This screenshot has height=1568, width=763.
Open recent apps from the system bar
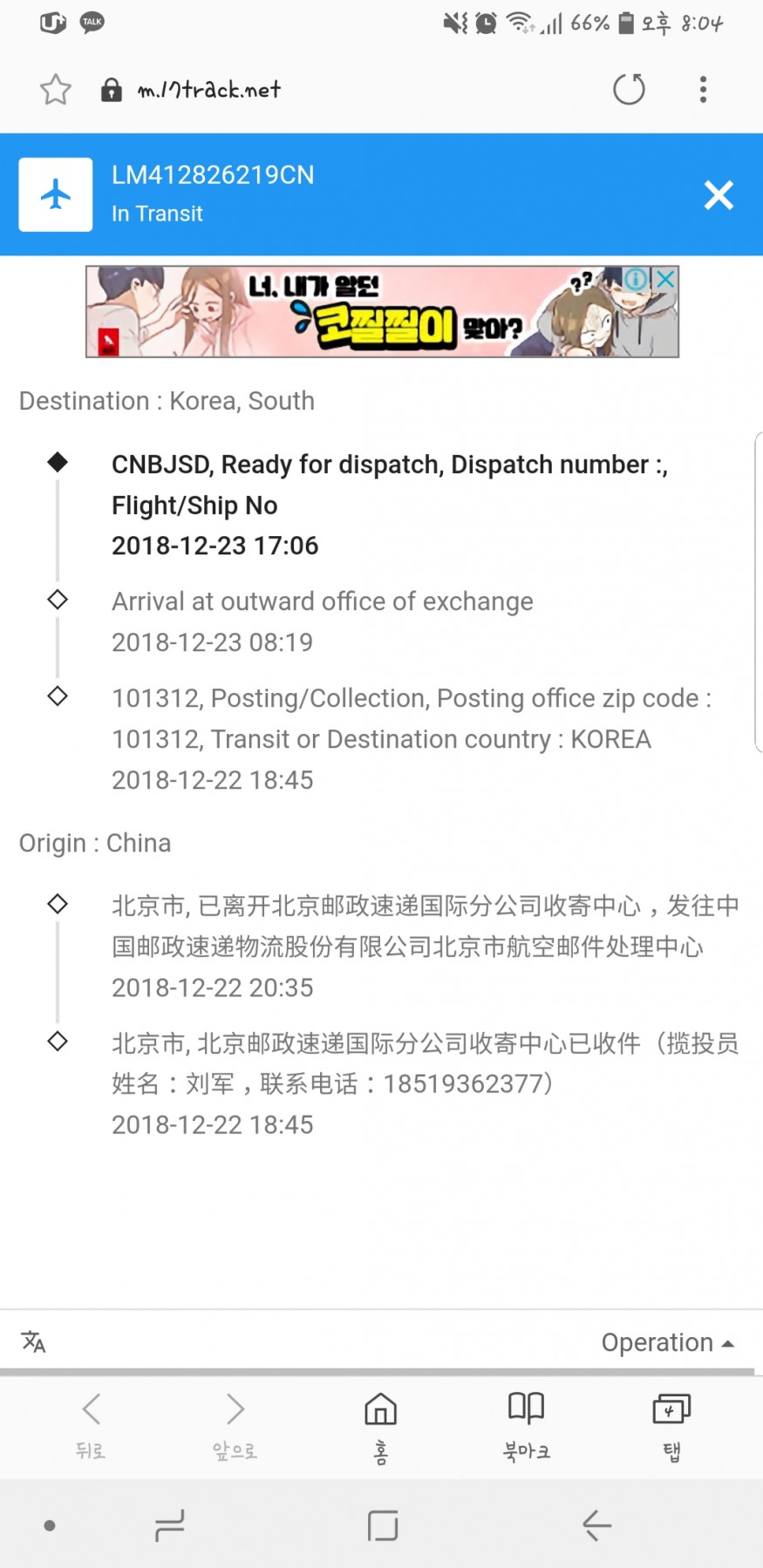(x=169, y=1525)
